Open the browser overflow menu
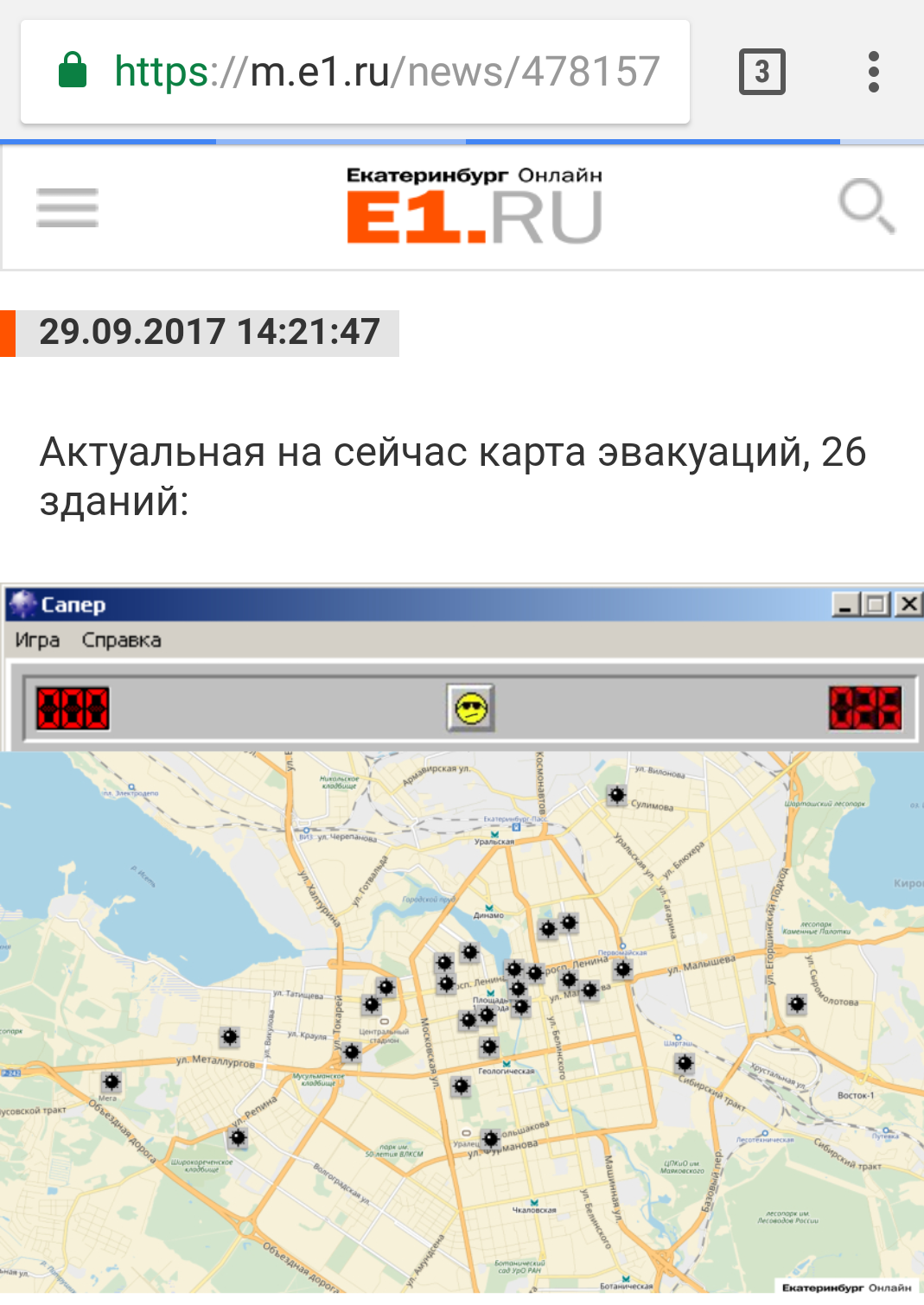Image resolution: width=924 pixels, height=1305 pixels. pyautogui.click(x=874, y=72)
